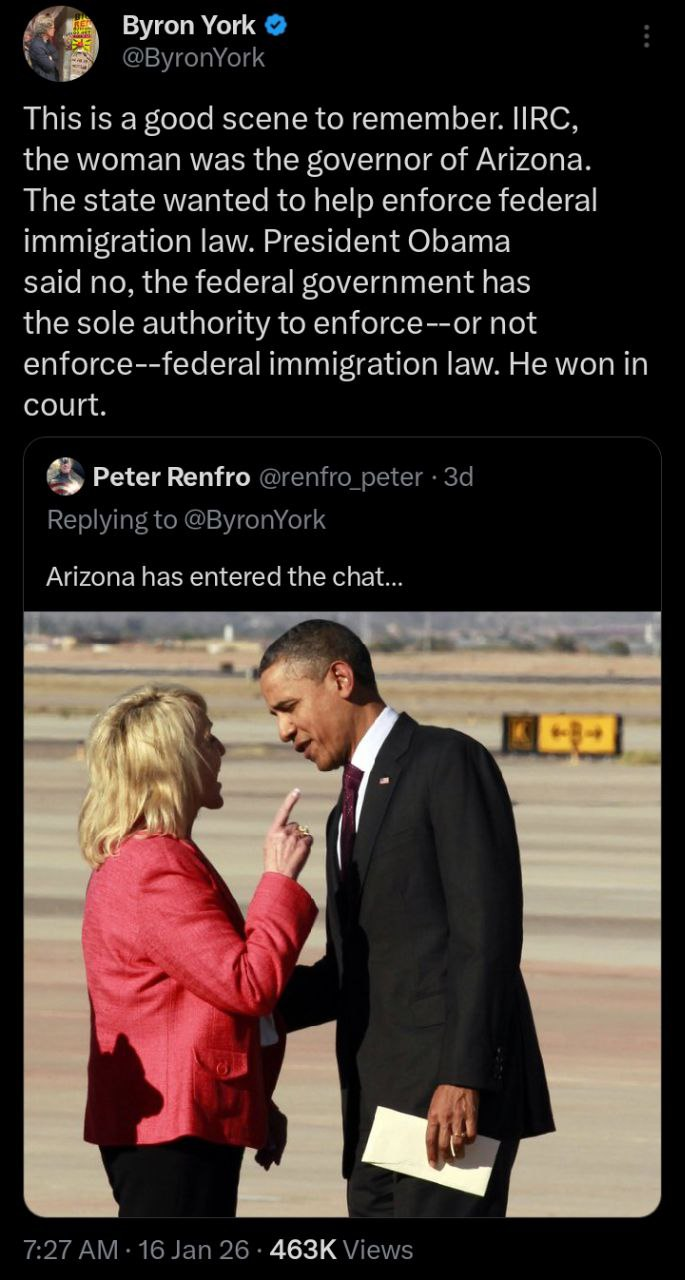Open Byron York's profile picture
This screenshot has width=685, height=1280.
coord(61,43)
